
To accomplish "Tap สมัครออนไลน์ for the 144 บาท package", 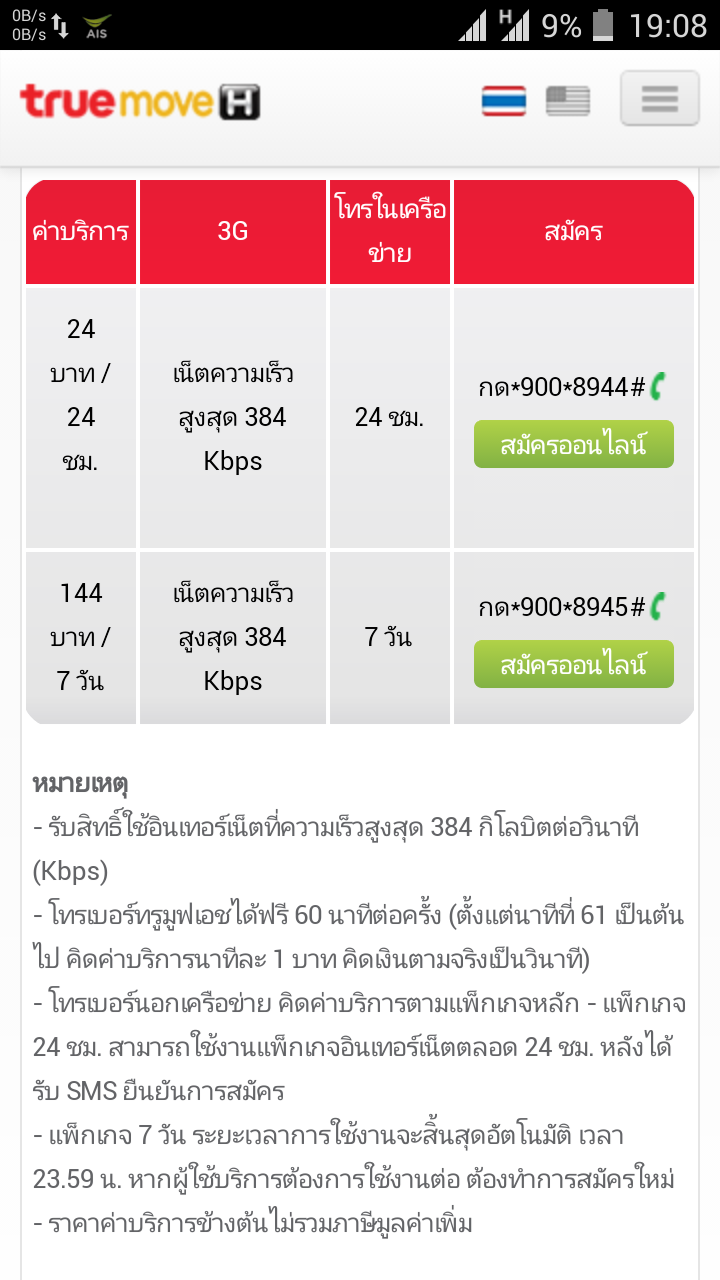I will pos(574,664).
